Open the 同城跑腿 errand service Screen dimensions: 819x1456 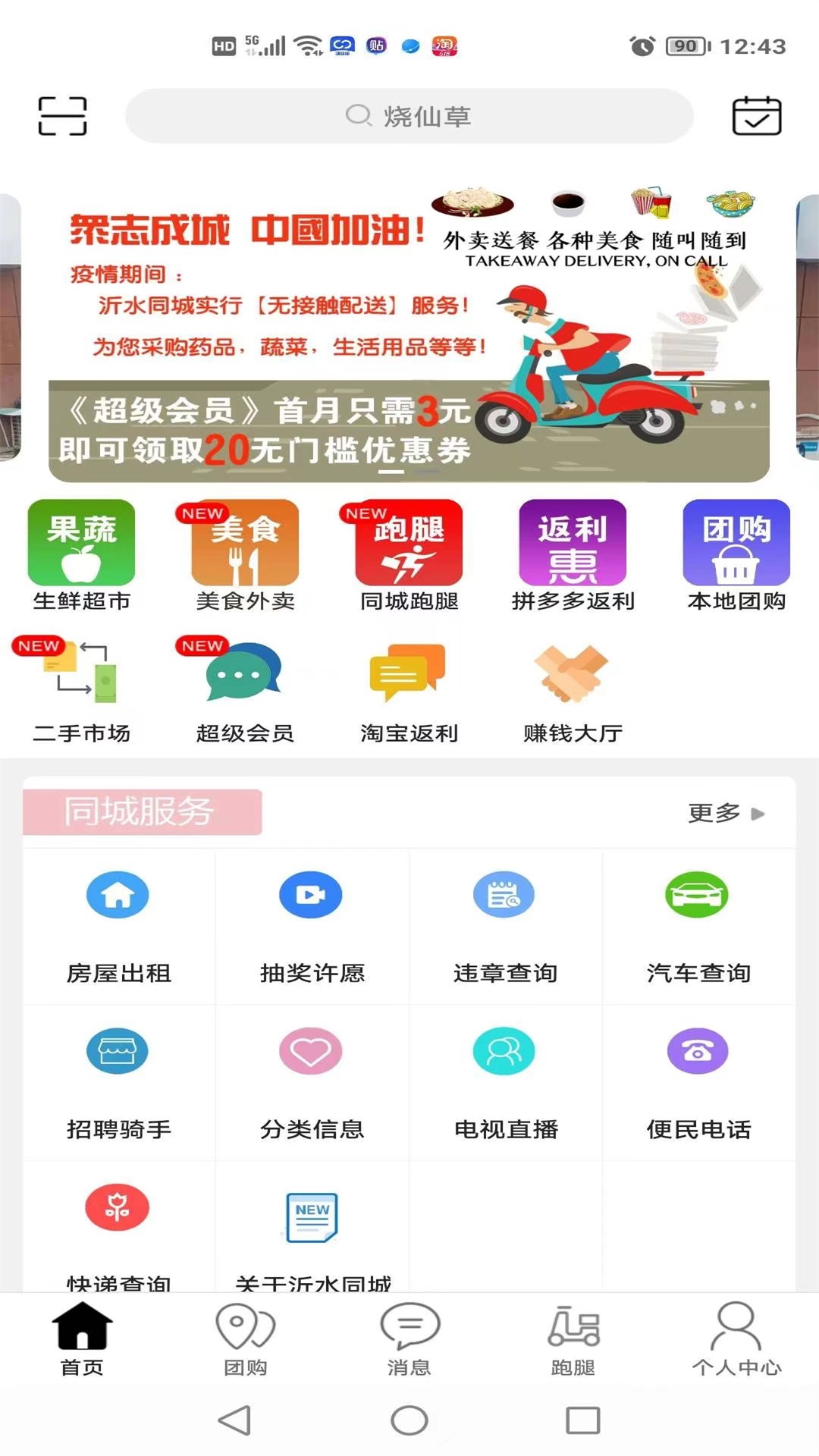(407, 554)
